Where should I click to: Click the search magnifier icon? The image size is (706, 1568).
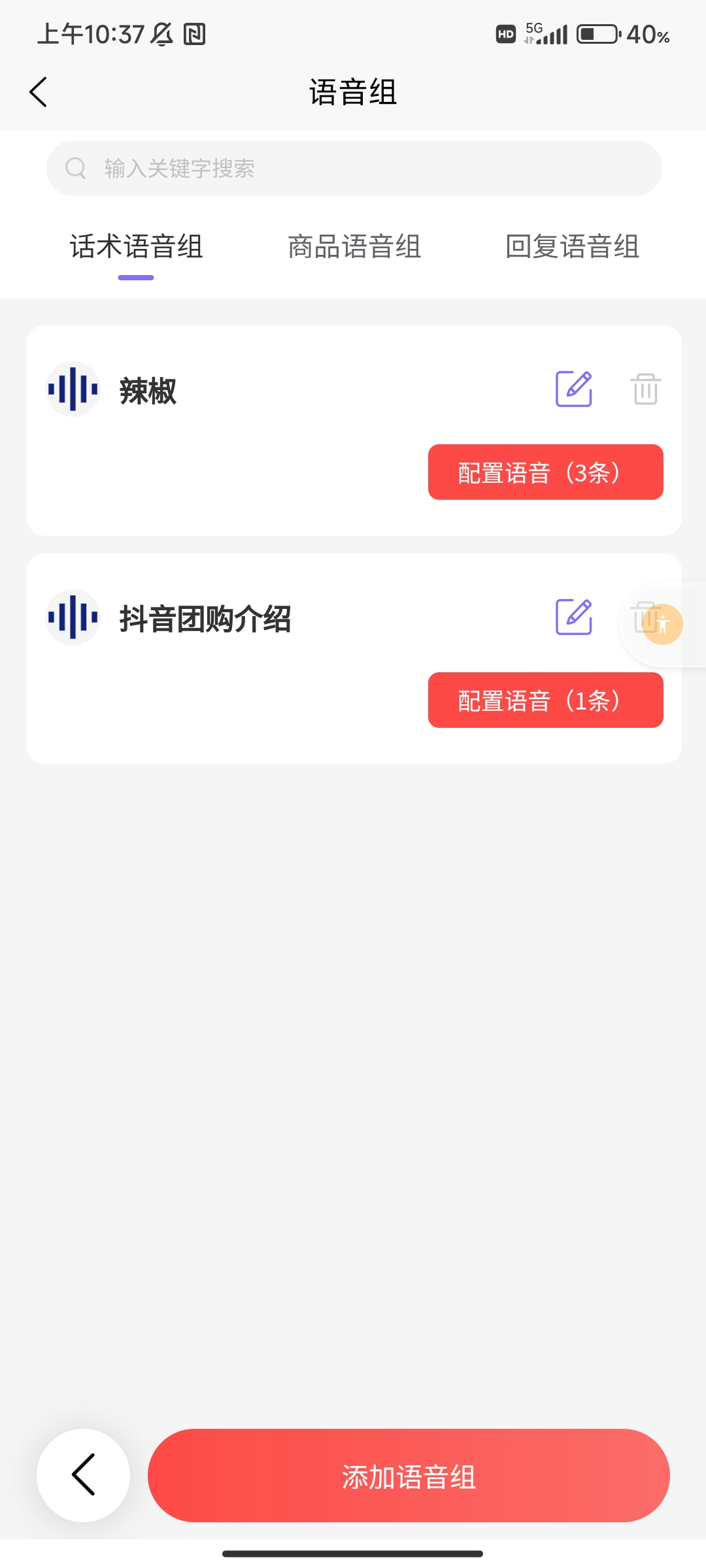(x=76, y=168)
